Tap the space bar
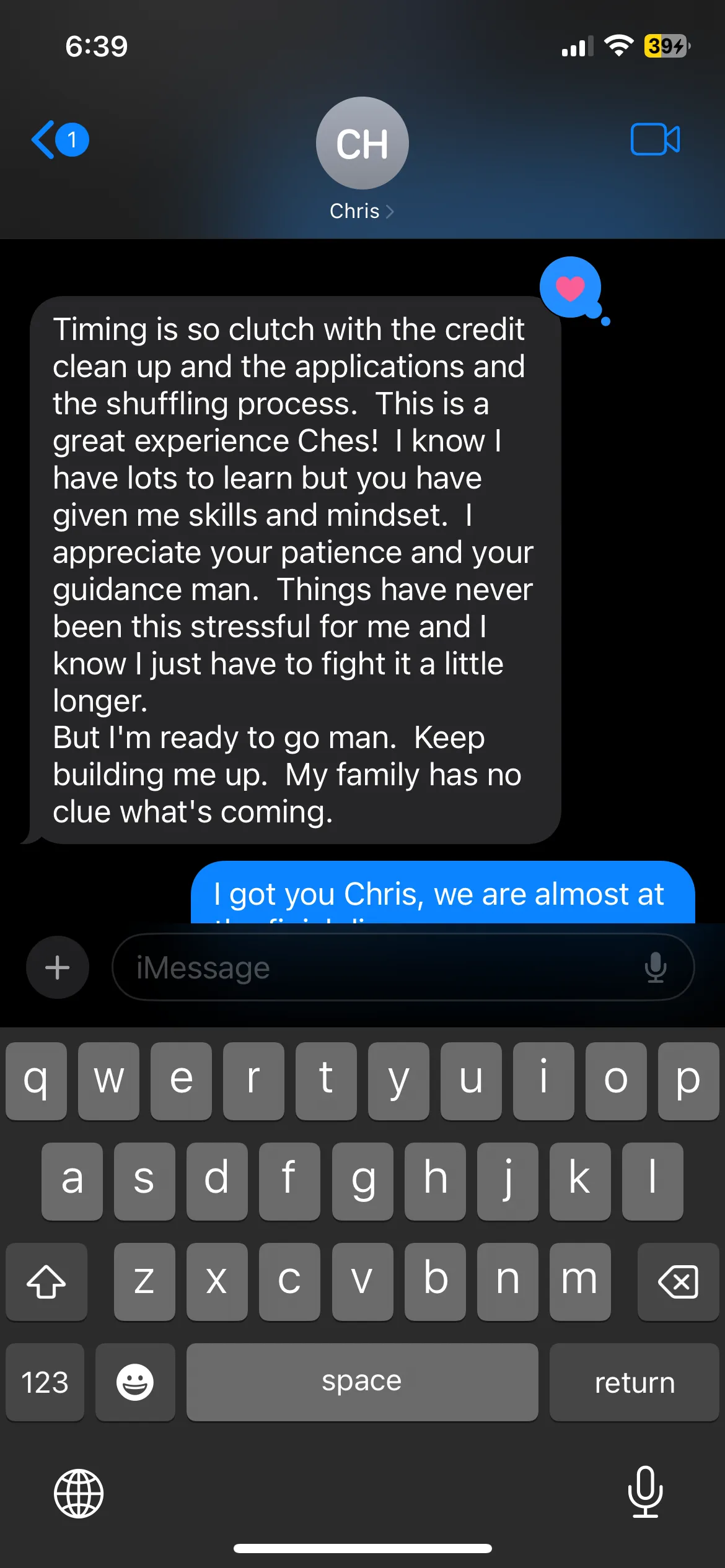This screenshot has height=1568, width=725. tap(362, 1382)
